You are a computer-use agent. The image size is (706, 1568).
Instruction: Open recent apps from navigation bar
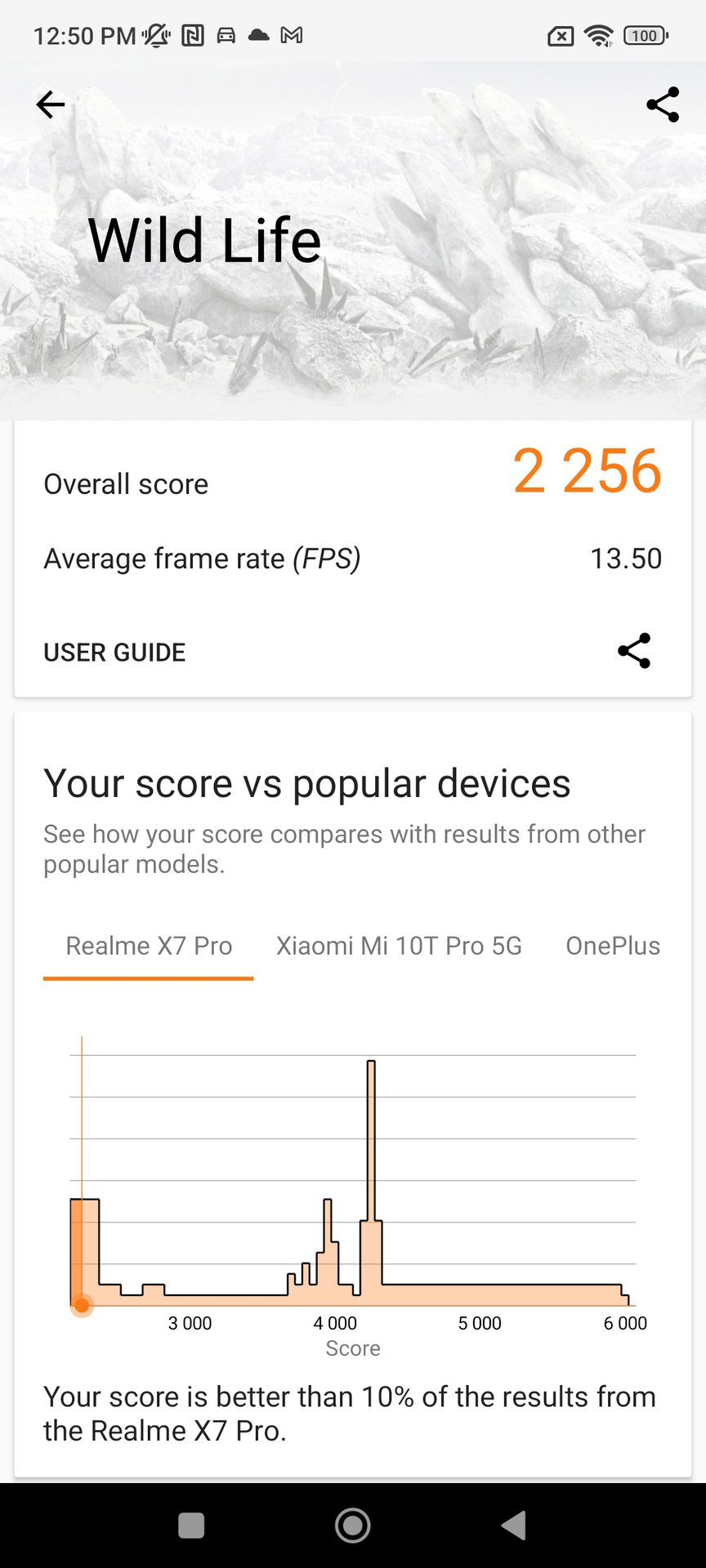[x=191, y=1525]
